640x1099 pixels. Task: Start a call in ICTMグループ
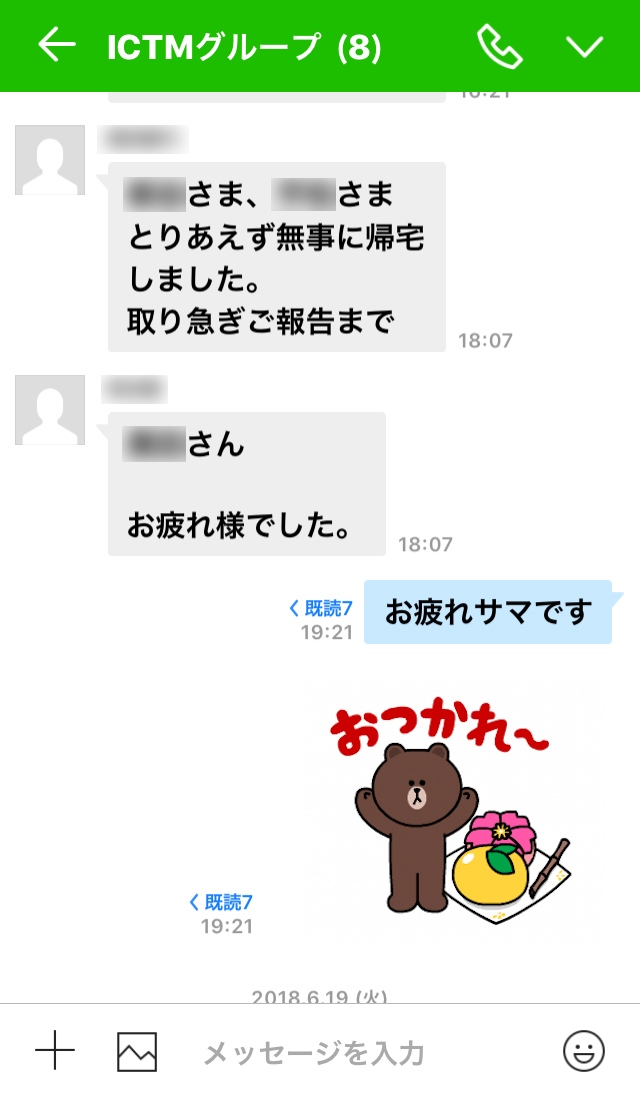[499, 46]
